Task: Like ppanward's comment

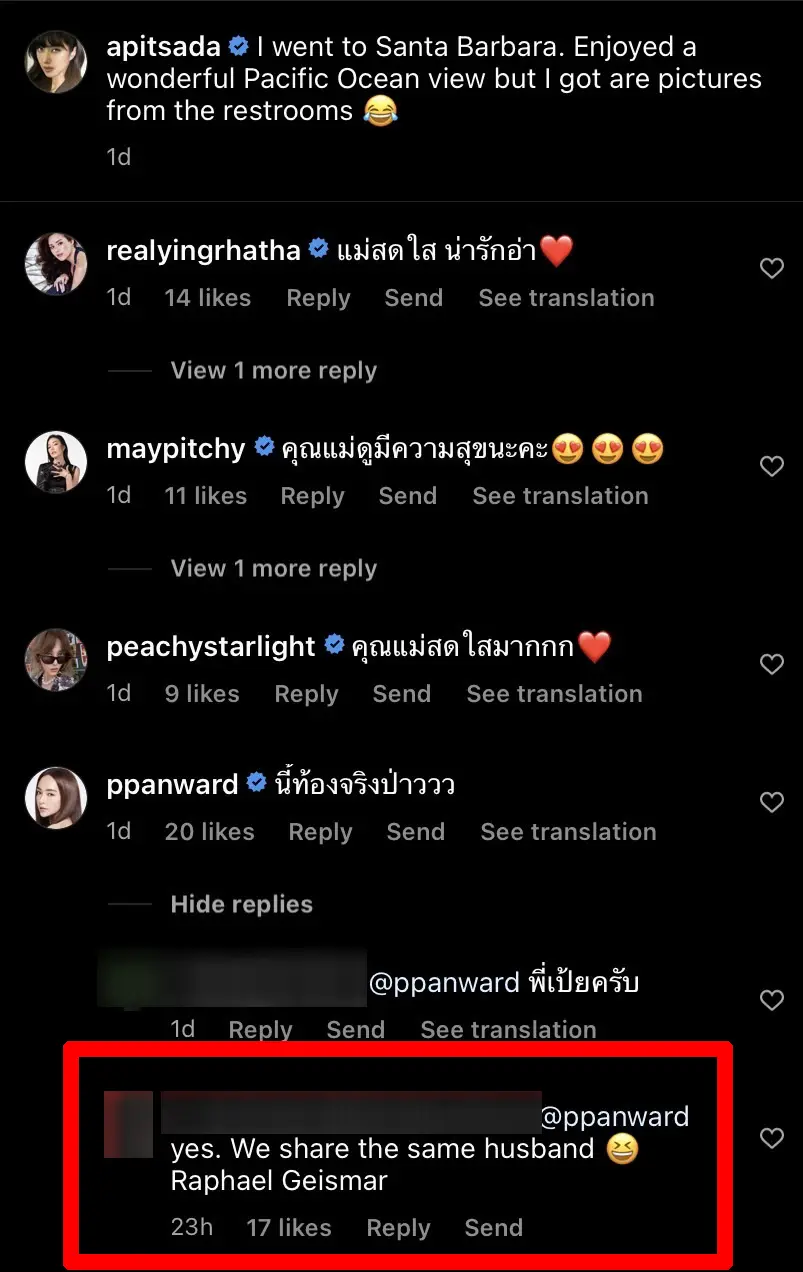Action: point(771,802)
